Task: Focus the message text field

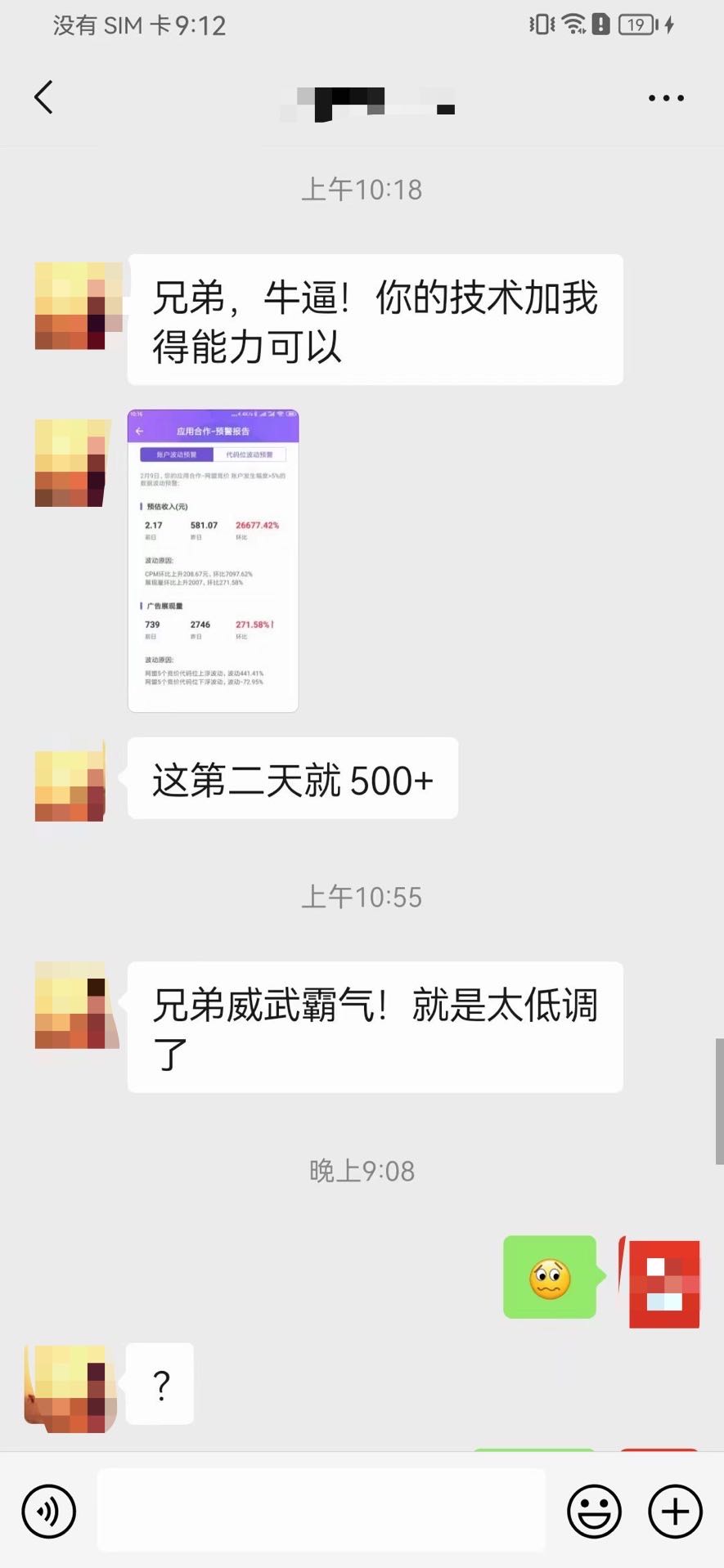Action: point(321,1510)
